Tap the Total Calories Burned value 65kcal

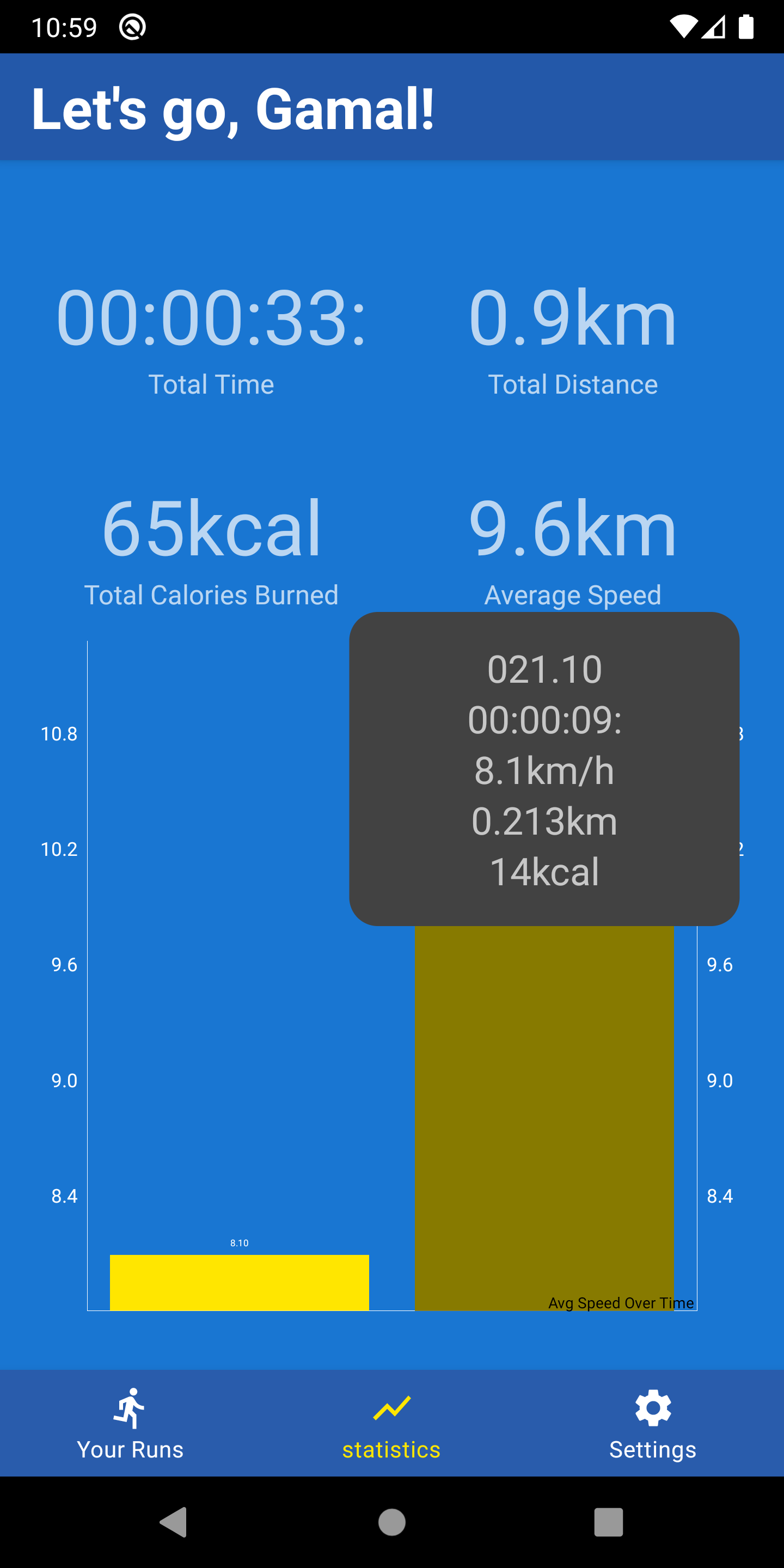pos(212,528)
